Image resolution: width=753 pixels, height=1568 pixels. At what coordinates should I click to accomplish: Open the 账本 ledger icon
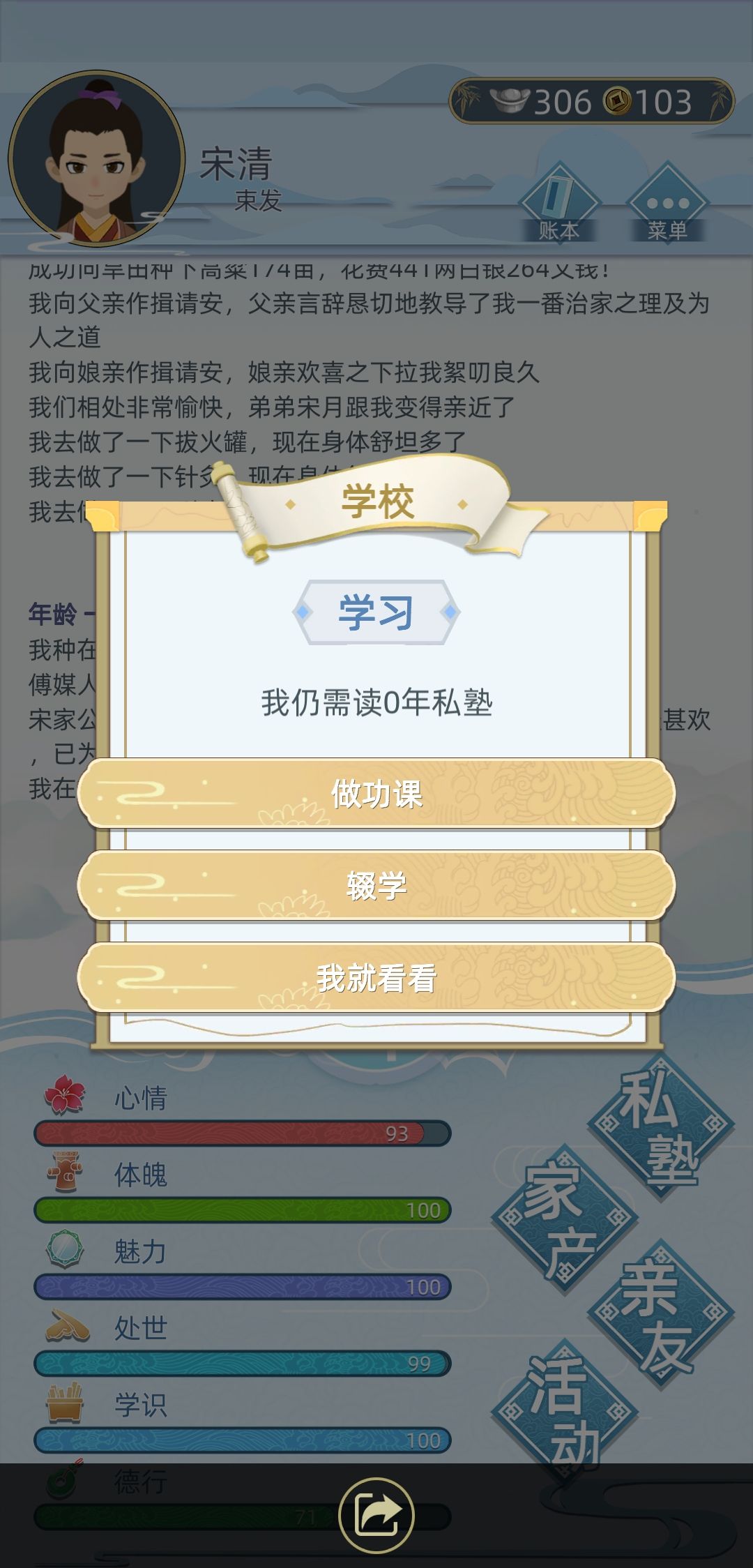[x=558, y=202]
